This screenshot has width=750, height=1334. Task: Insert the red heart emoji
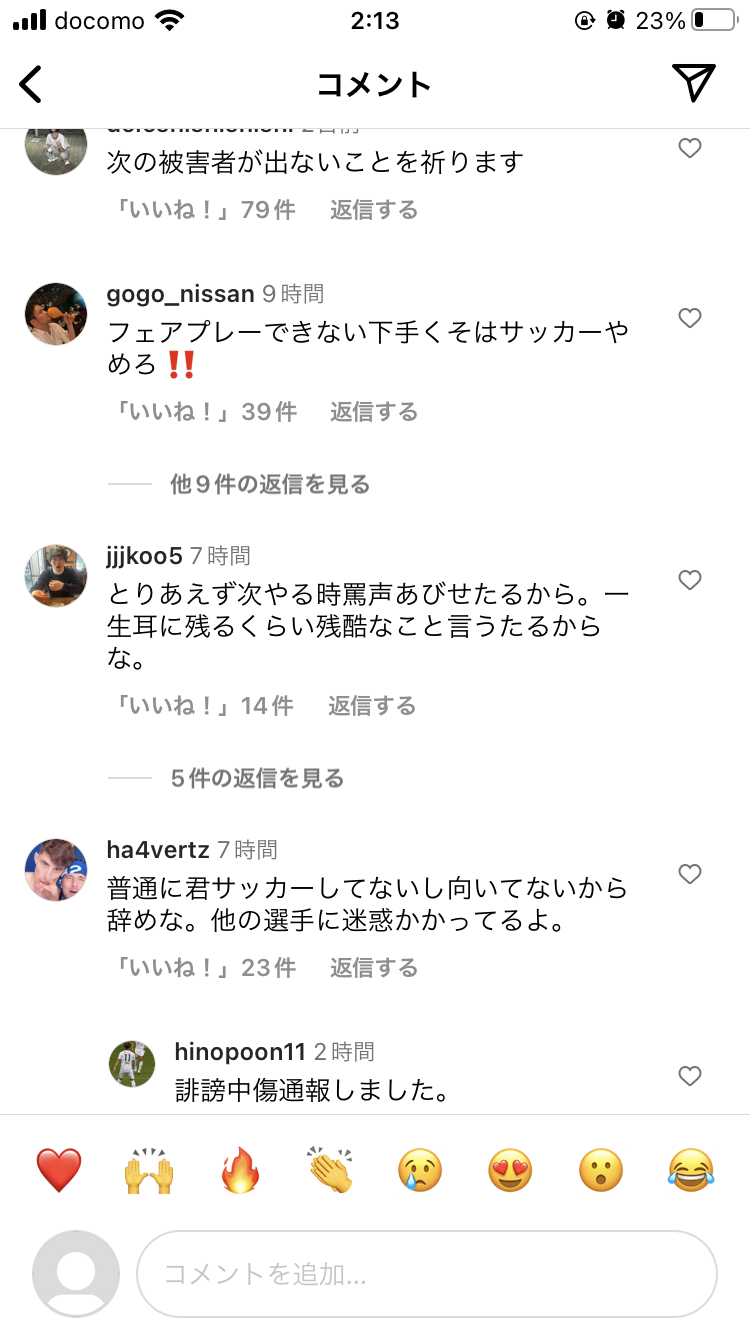(59, 1170)
